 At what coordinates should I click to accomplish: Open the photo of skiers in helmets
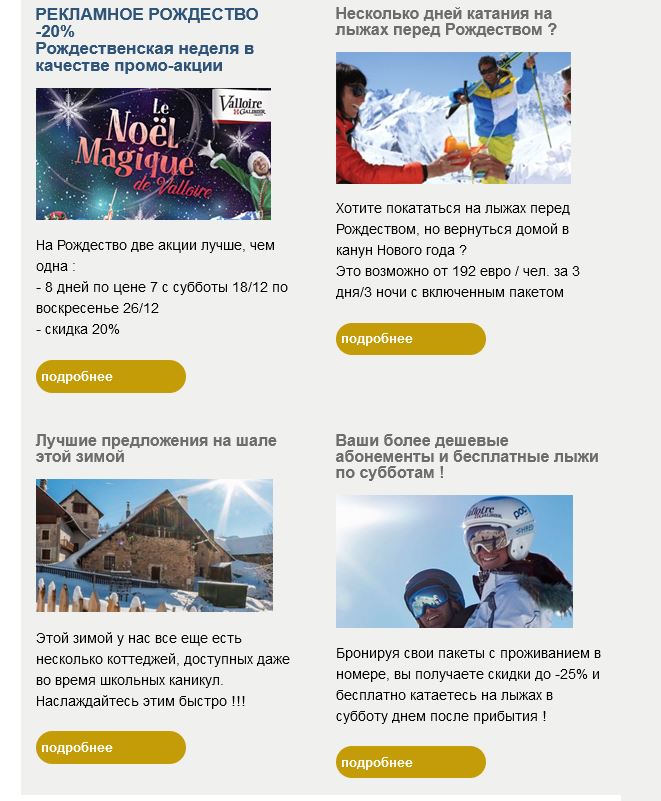(x=454, y=561)
